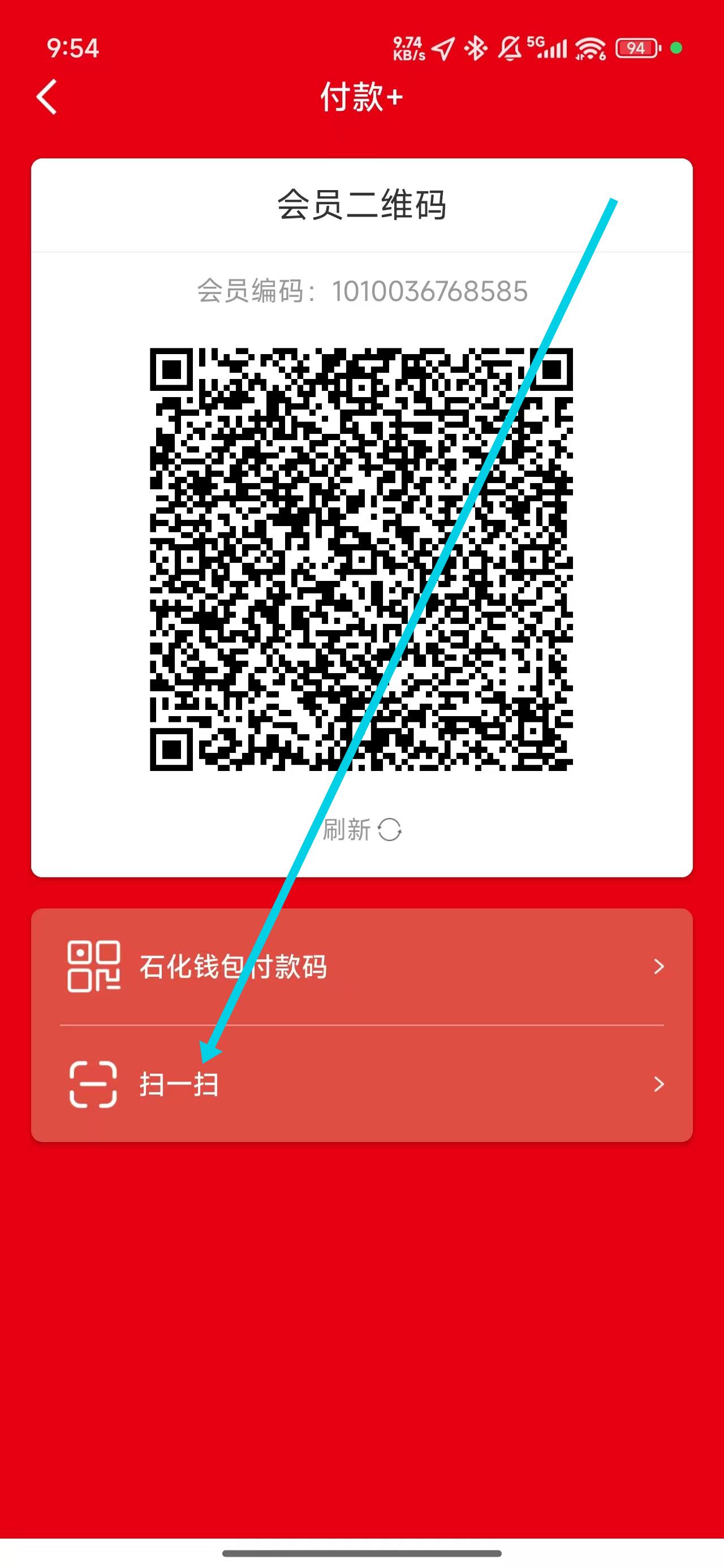Refresh the member QR code via 刷新
The image size is (724, 1568).
(x=361, y=829)
